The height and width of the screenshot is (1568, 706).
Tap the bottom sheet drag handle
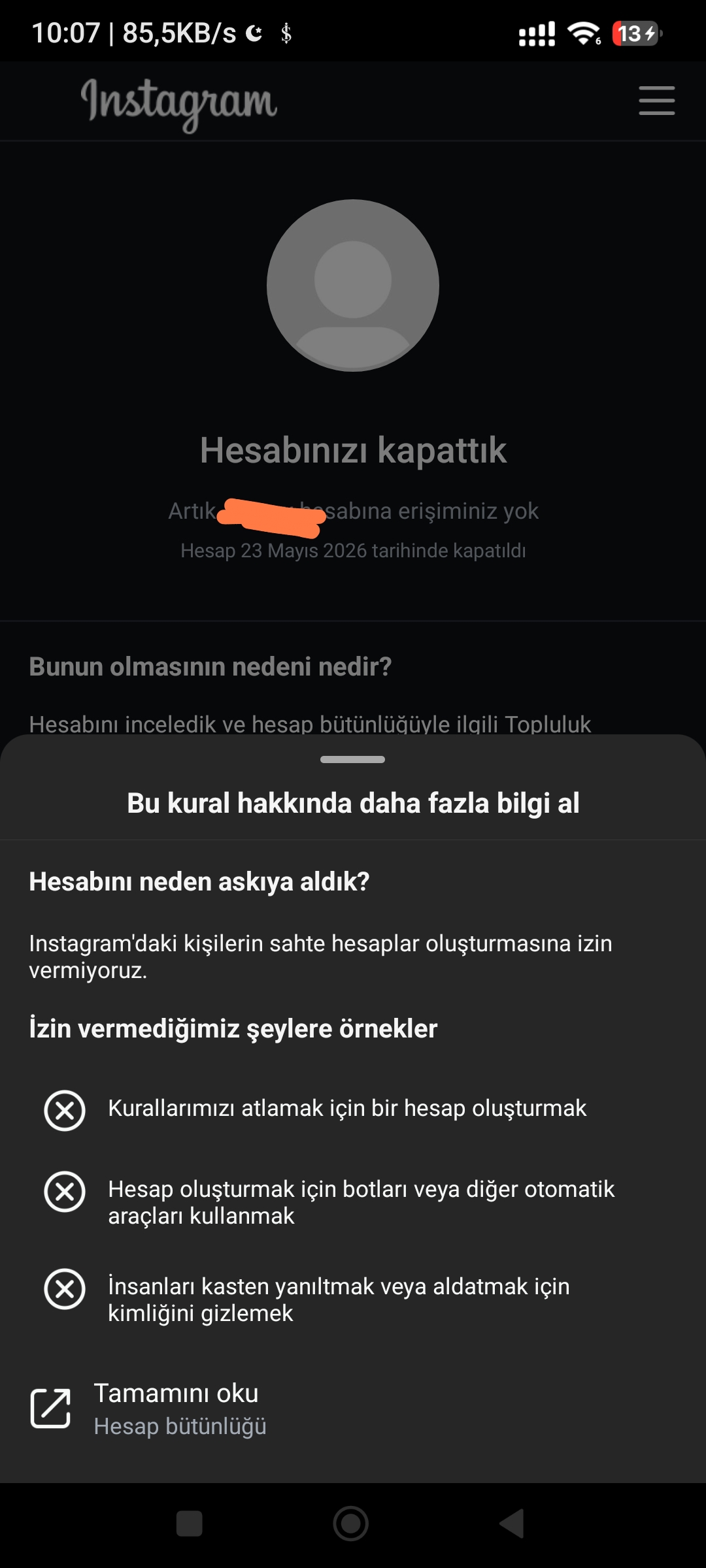coord(353,759)
